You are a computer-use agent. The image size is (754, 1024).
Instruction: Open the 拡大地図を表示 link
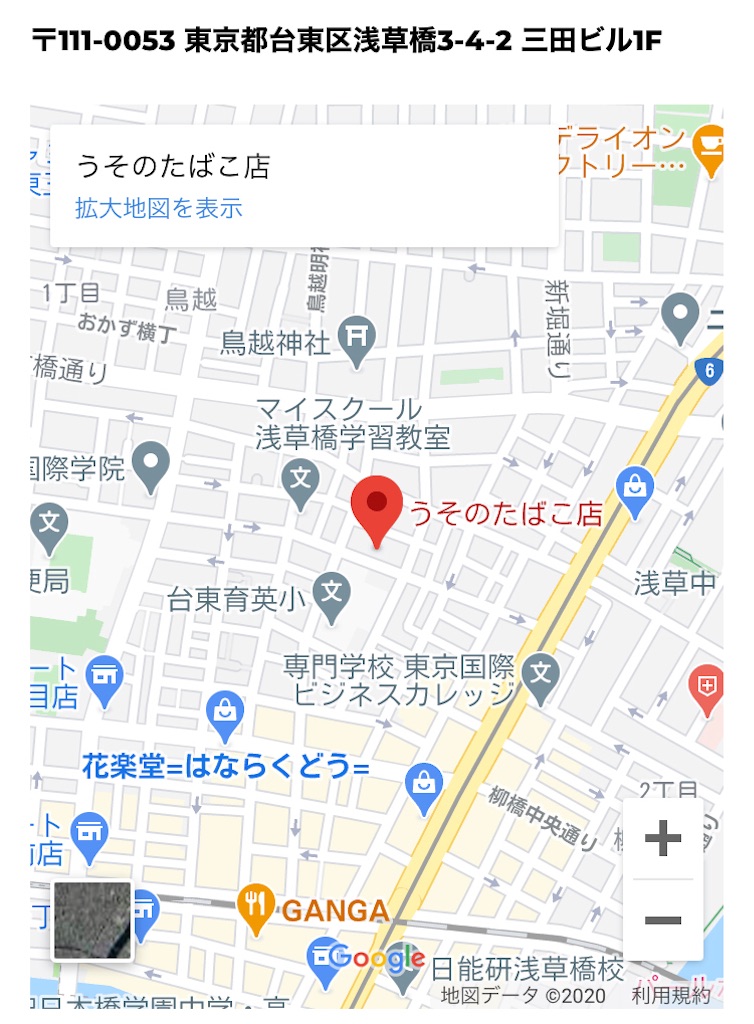tap(159, 208)
